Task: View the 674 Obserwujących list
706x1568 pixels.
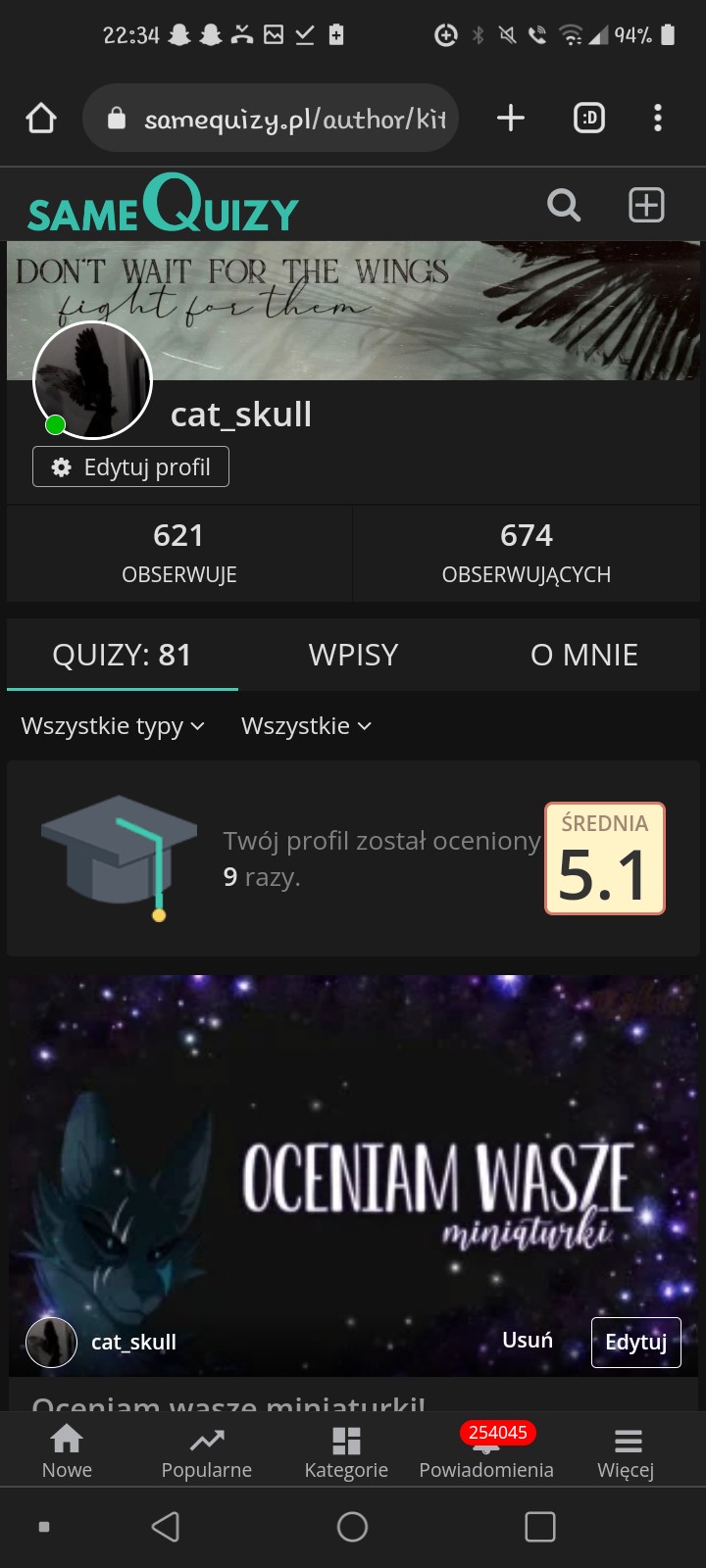Action: [x=527, y=553]
